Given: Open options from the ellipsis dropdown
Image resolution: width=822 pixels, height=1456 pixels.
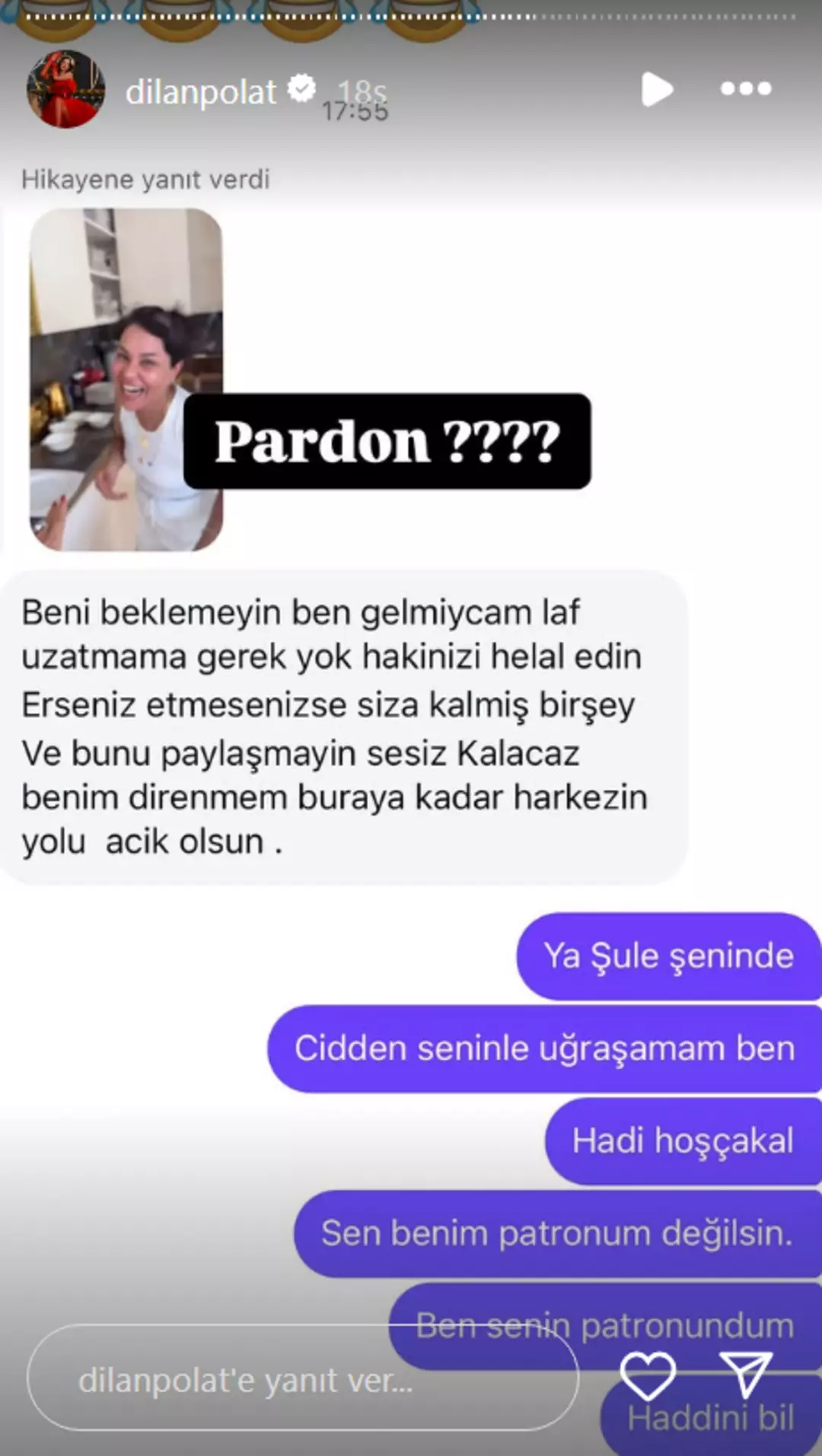Looking at the screenshot, I should point(745,89).
